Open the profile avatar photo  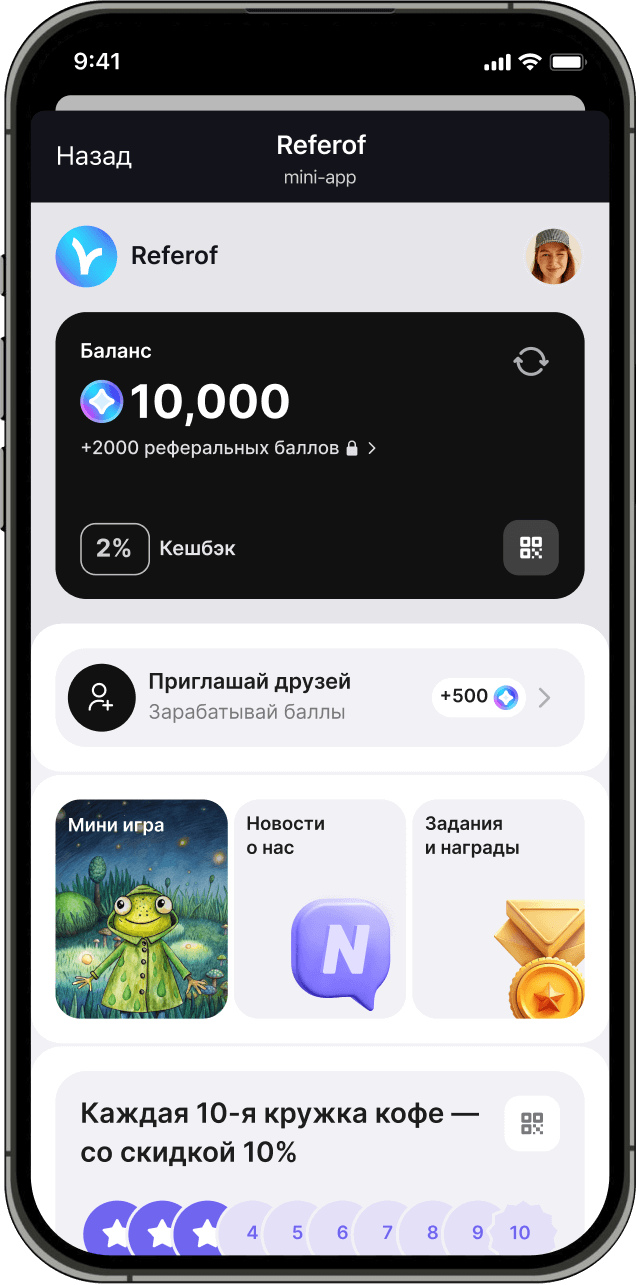click(x=553, y=256)
